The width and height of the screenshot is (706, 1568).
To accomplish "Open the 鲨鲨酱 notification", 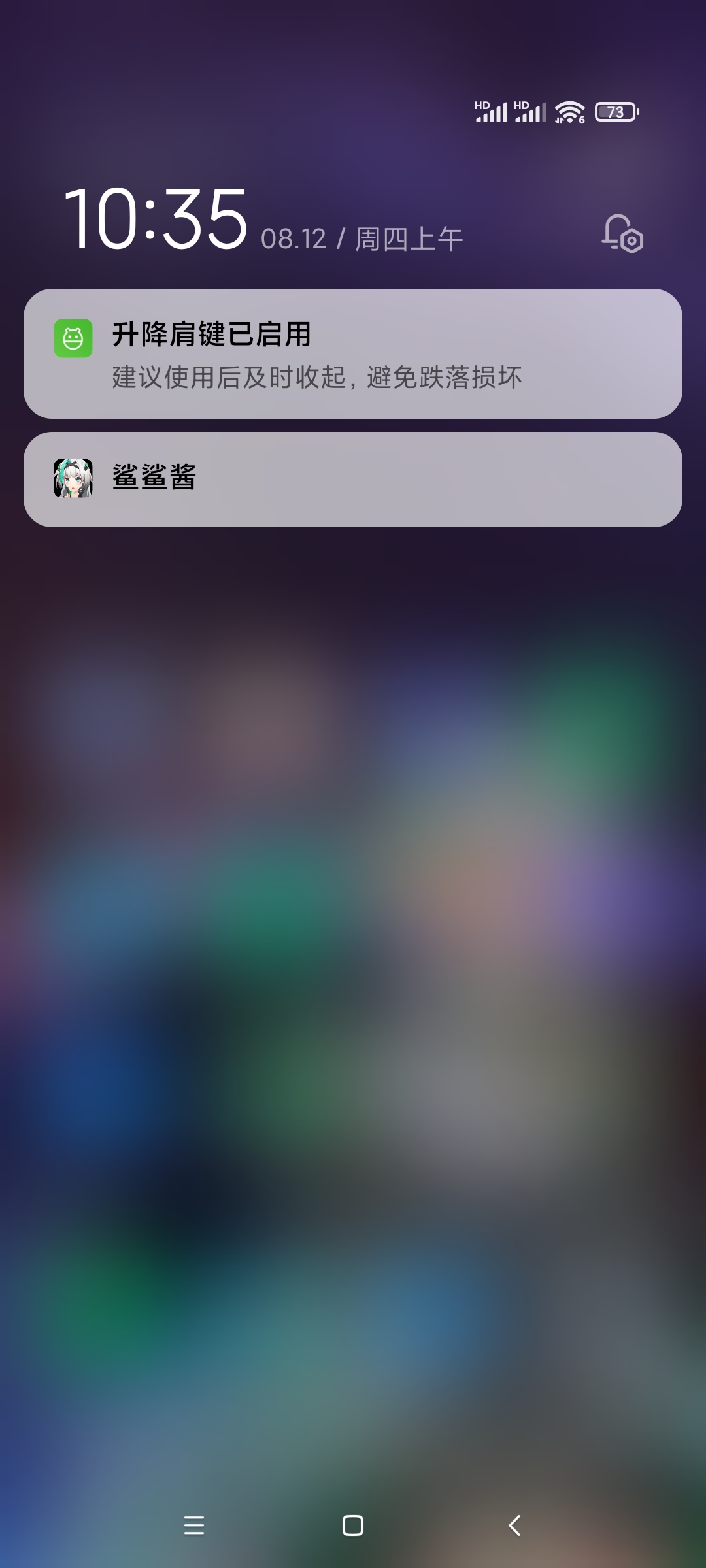I will (x=353, y=479).
